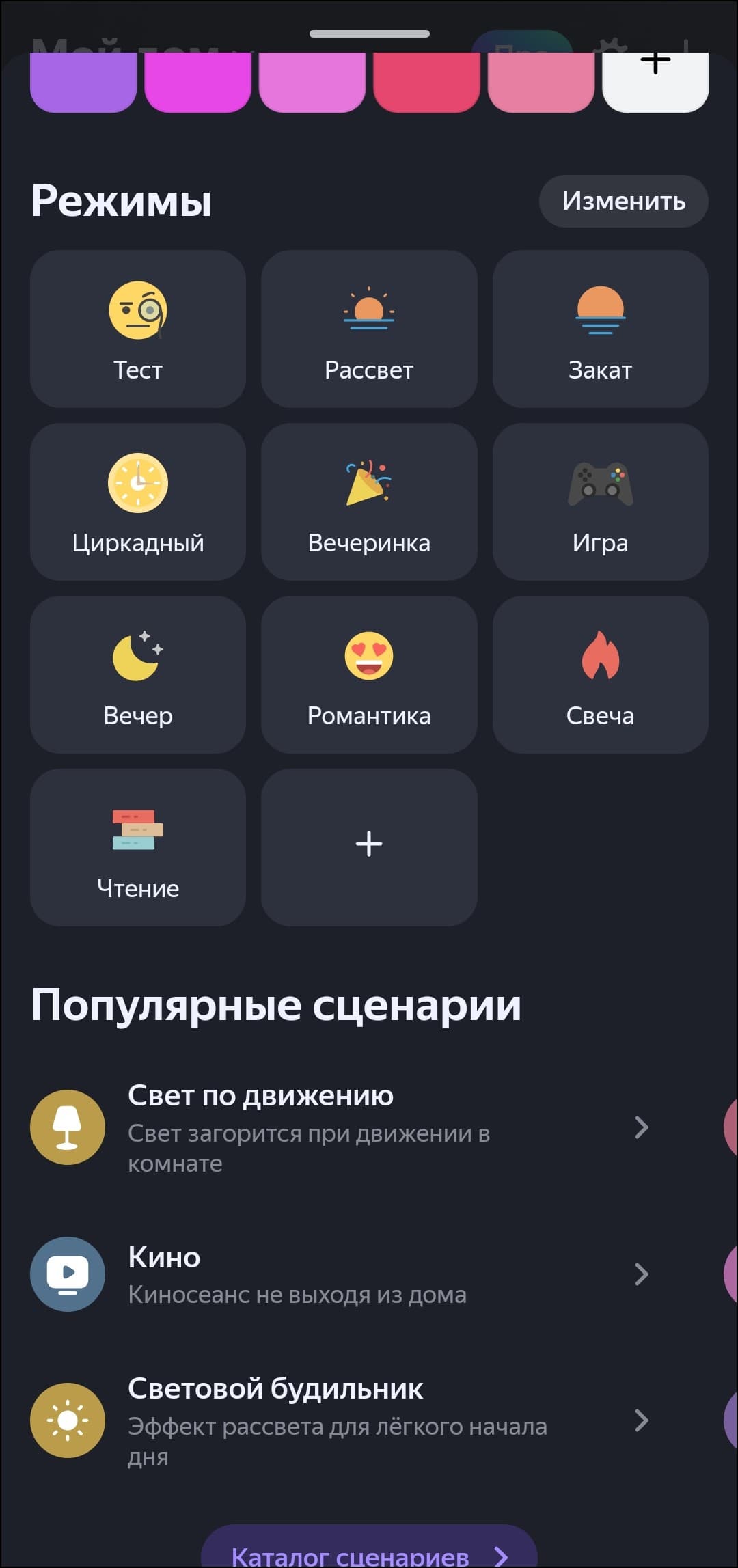Screen dimensions: 738x1568
Task: Activate the Тест mode
Action: [x=138, y=329]
